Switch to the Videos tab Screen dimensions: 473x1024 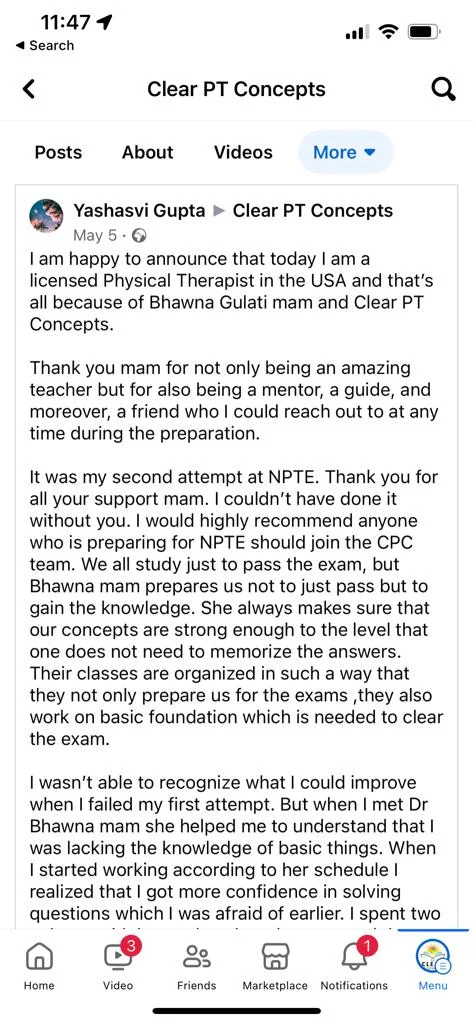(243, 152)
